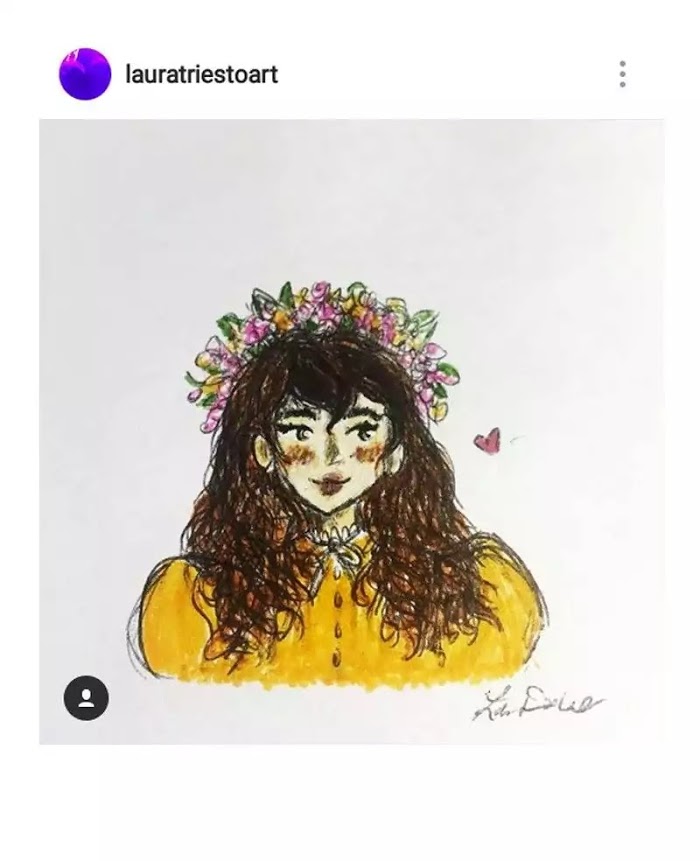Open the drawing post image
This screenshot has width=700, height=861.
pyautogui.click(x=350, y=430)
